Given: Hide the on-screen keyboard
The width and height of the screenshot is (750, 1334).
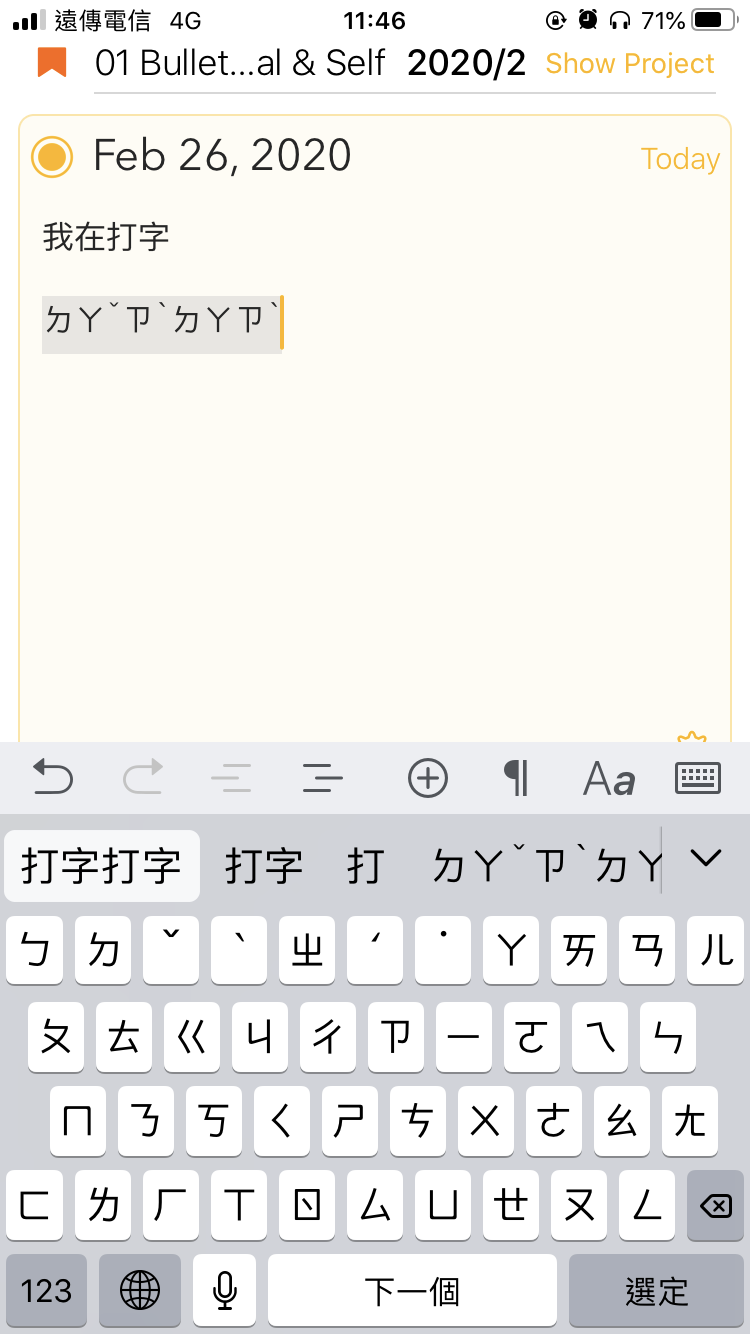Looking at the screenshot, I should click(x=698, y=777).
